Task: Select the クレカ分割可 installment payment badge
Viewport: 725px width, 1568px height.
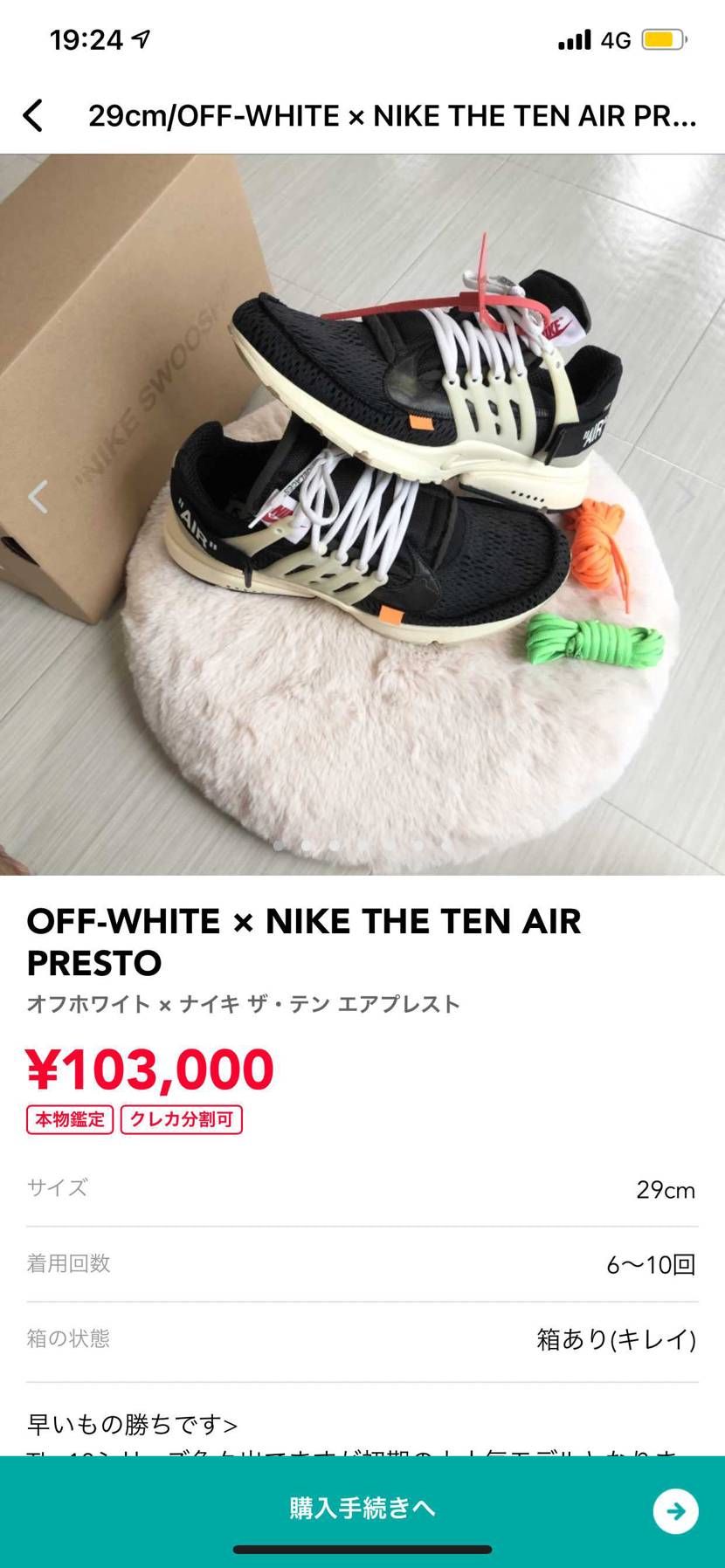Action: [183, 1118]
